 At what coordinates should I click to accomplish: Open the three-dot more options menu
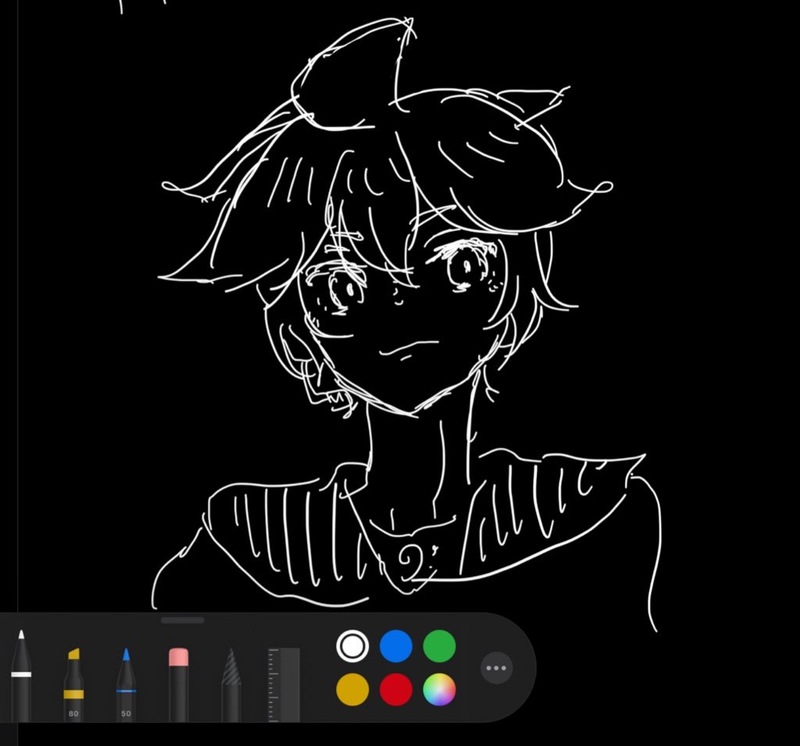497,668
